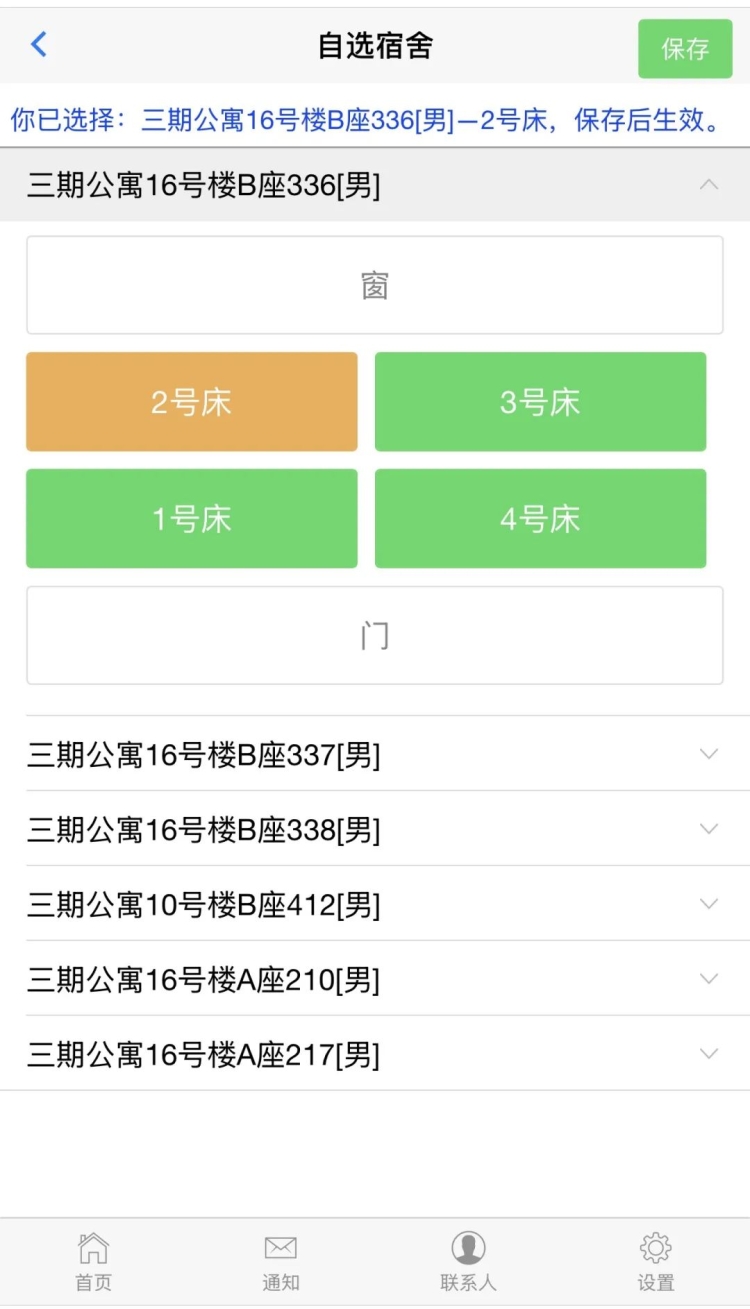Expand room 16号楼B座338

click(x=375, y=829)
